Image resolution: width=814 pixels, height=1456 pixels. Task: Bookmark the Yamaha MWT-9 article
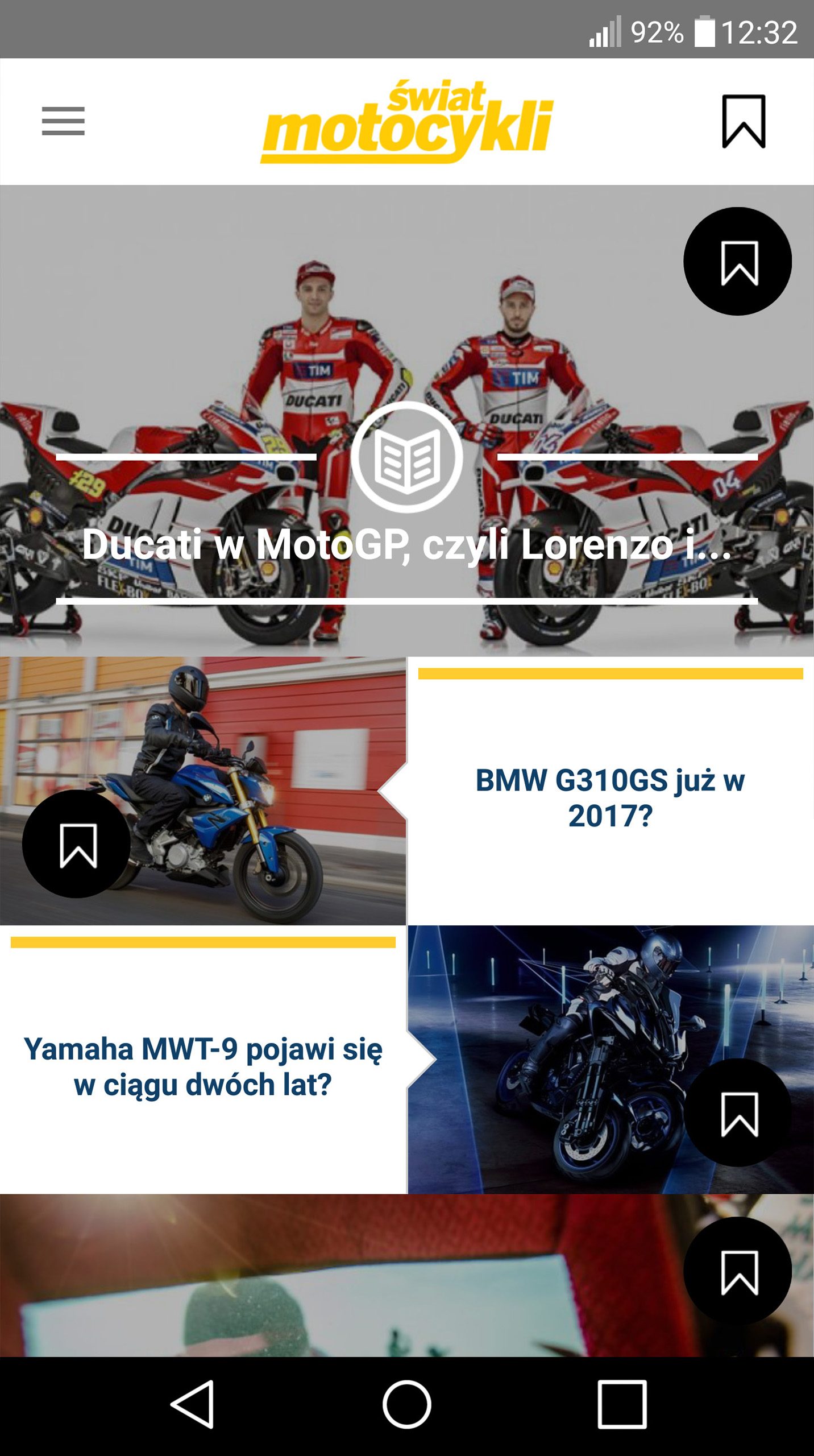point(737,1113)
